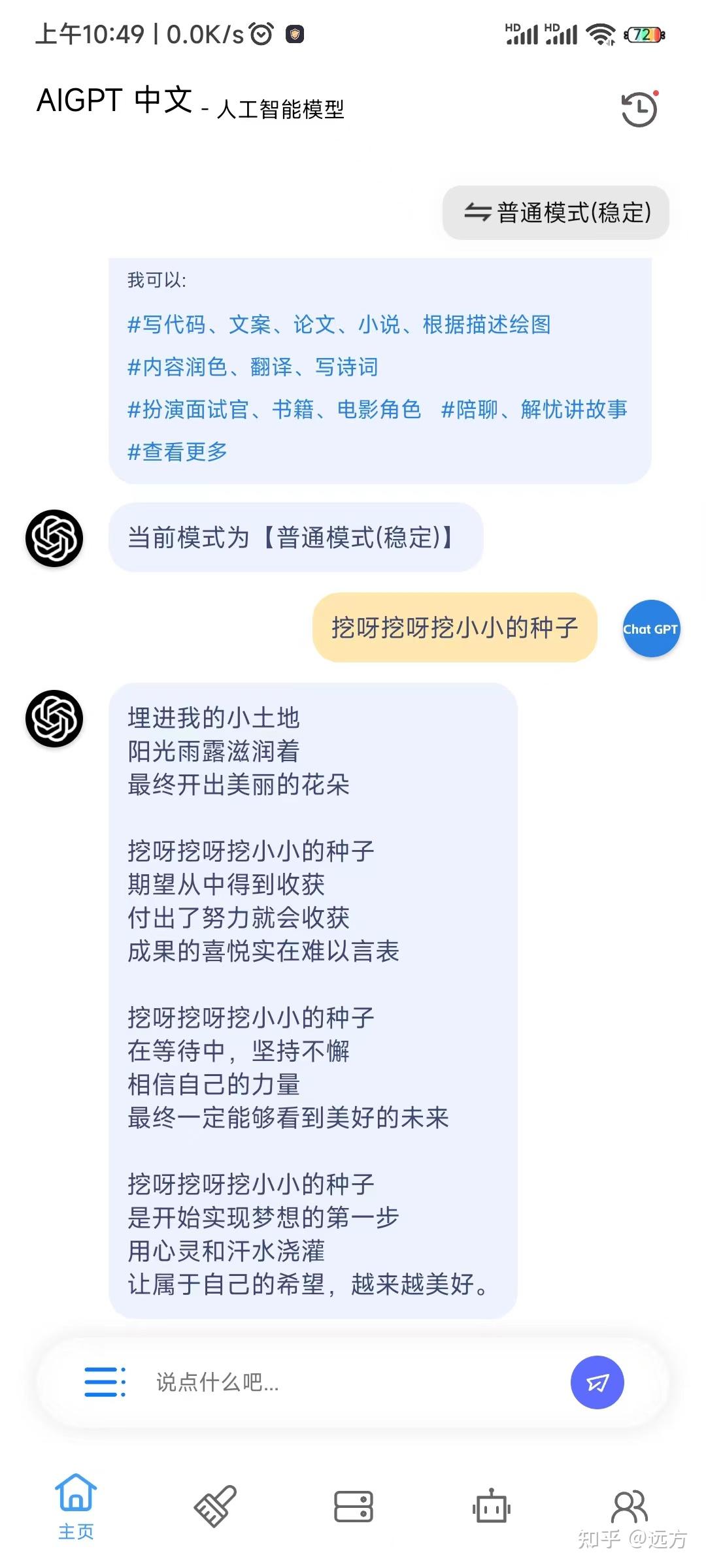This screenshot has width=706, height=1568.
Task: Open the storage-drive tab in bottom navigation
Action: pos(354,1506)
